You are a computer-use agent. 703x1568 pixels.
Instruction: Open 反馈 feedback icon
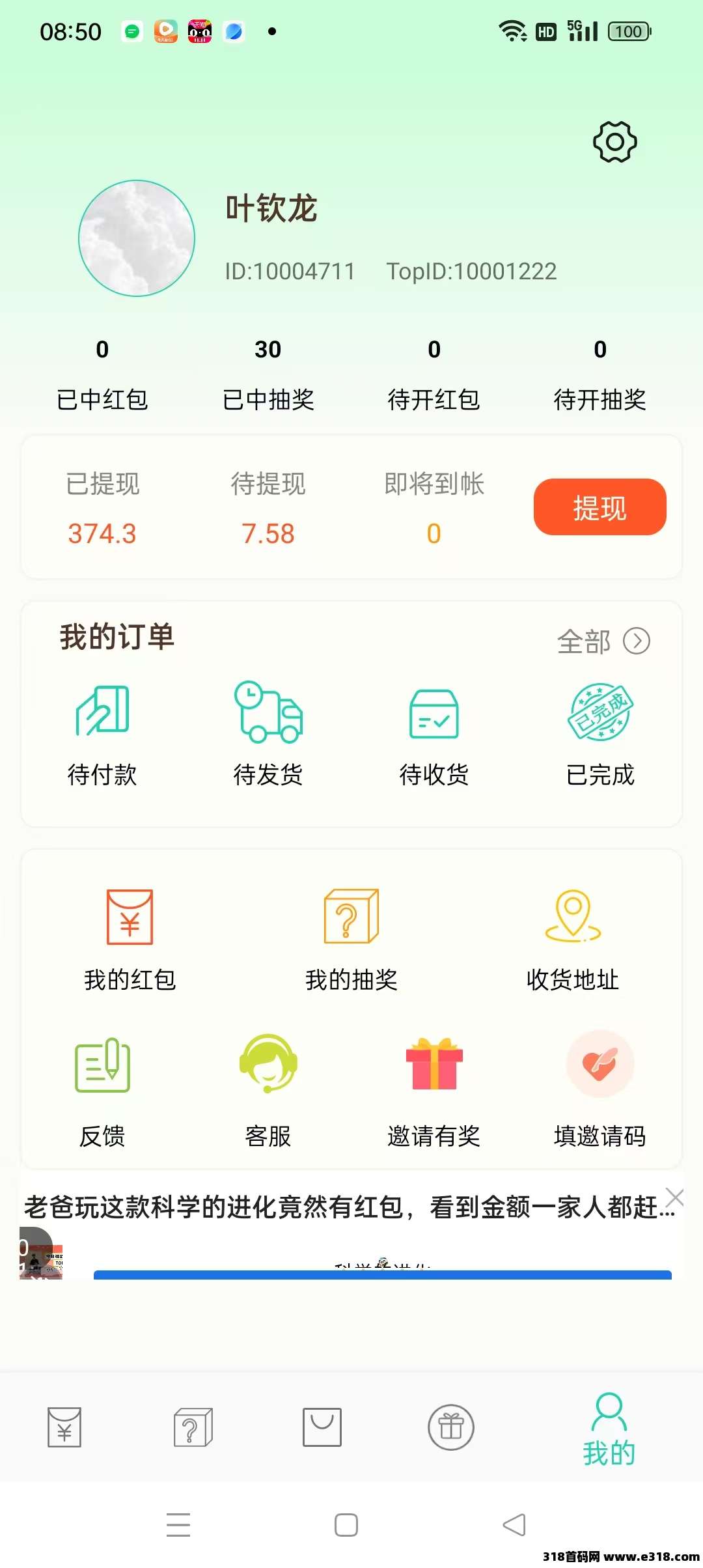[x=103, y=1068]
